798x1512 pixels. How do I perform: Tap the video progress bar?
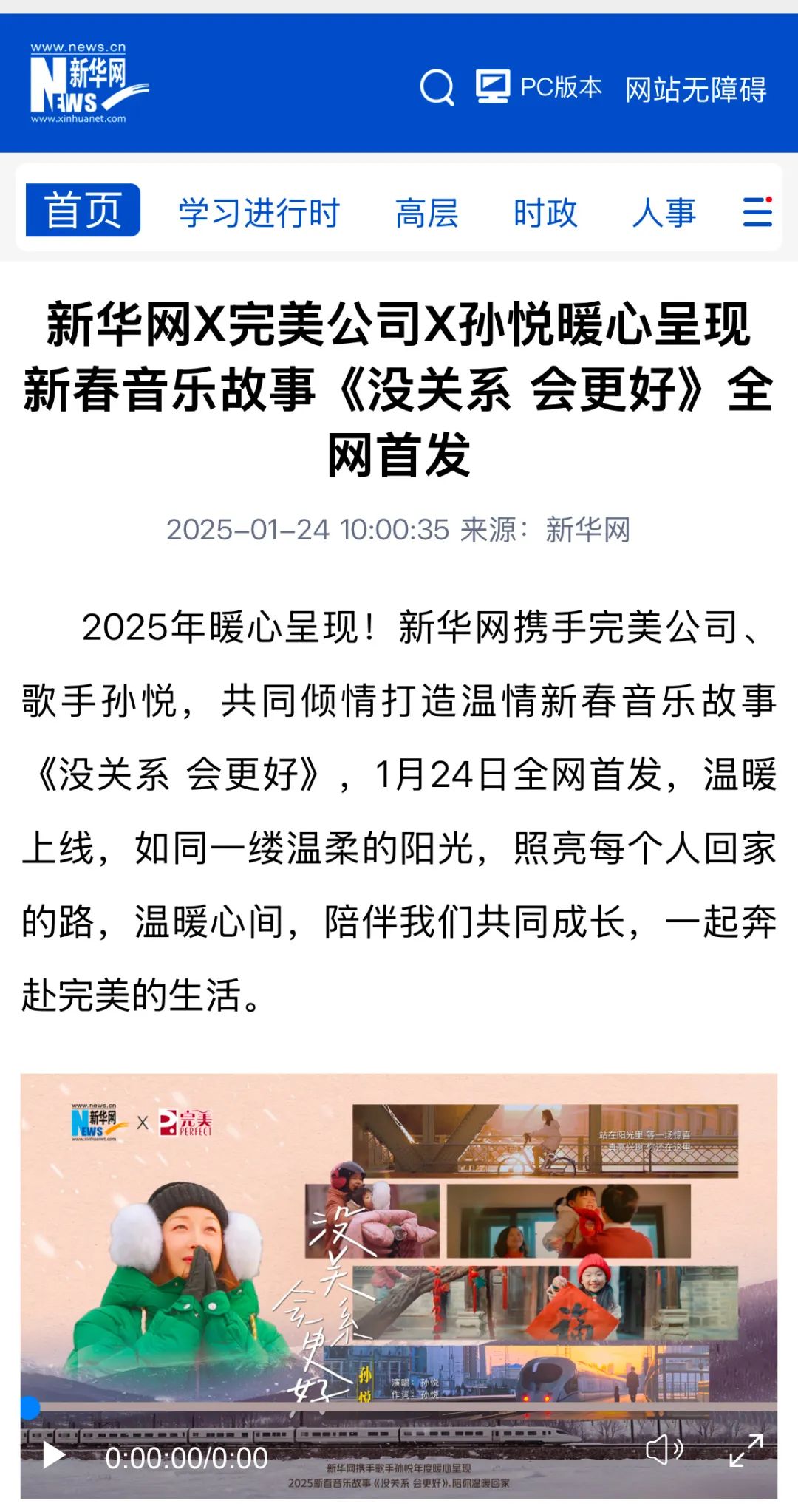(399, 1407)
